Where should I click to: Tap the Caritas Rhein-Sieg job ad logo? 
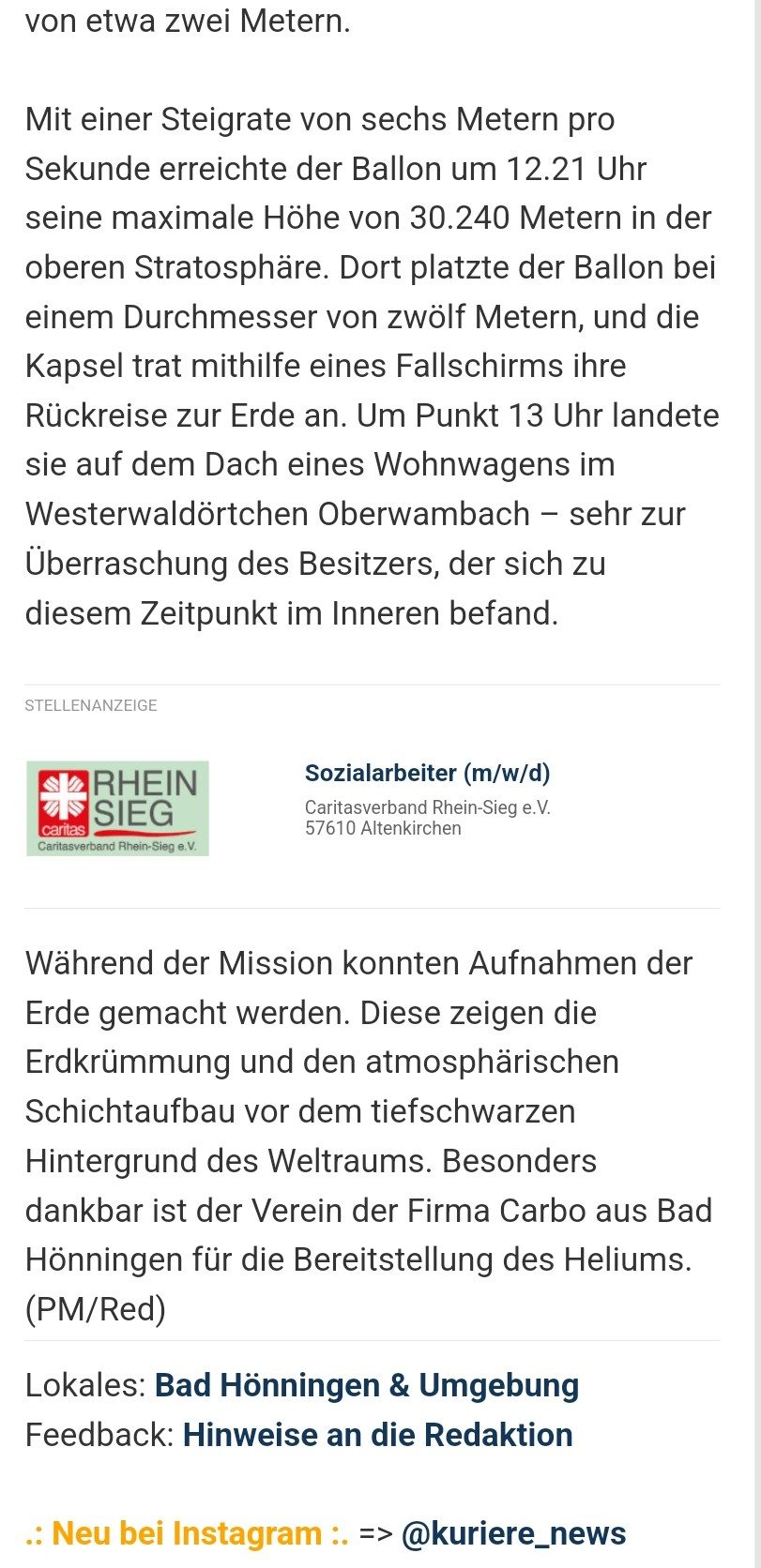click(x=117, y=807)
